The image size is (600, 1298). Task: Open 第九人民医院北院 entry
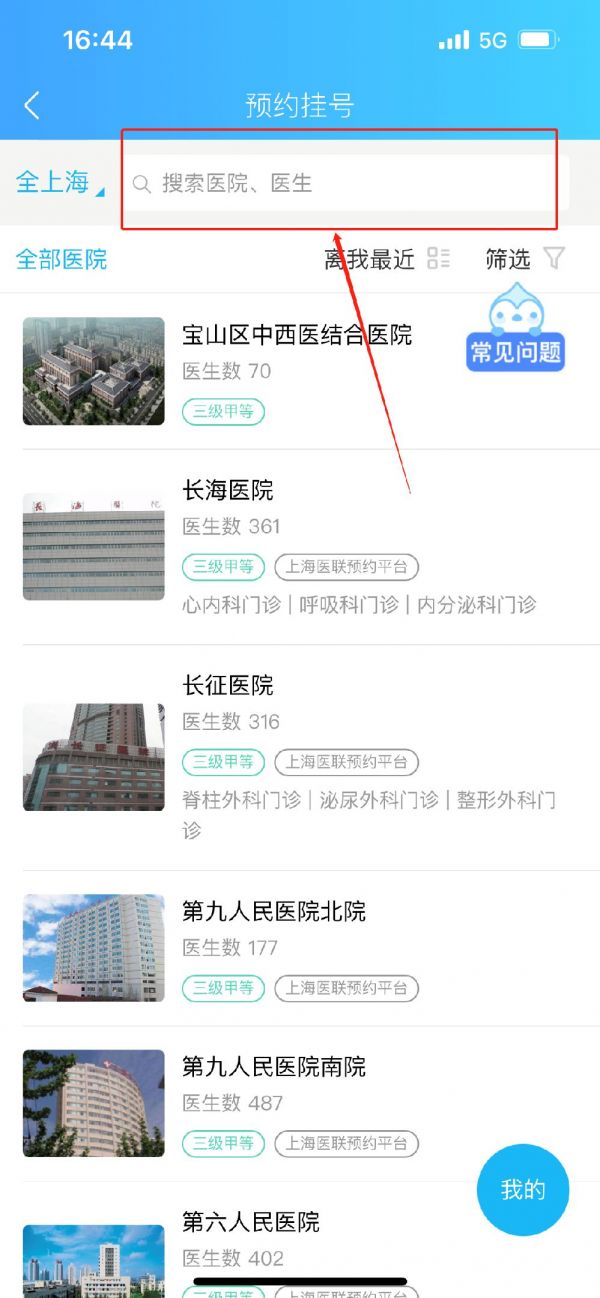274,911
